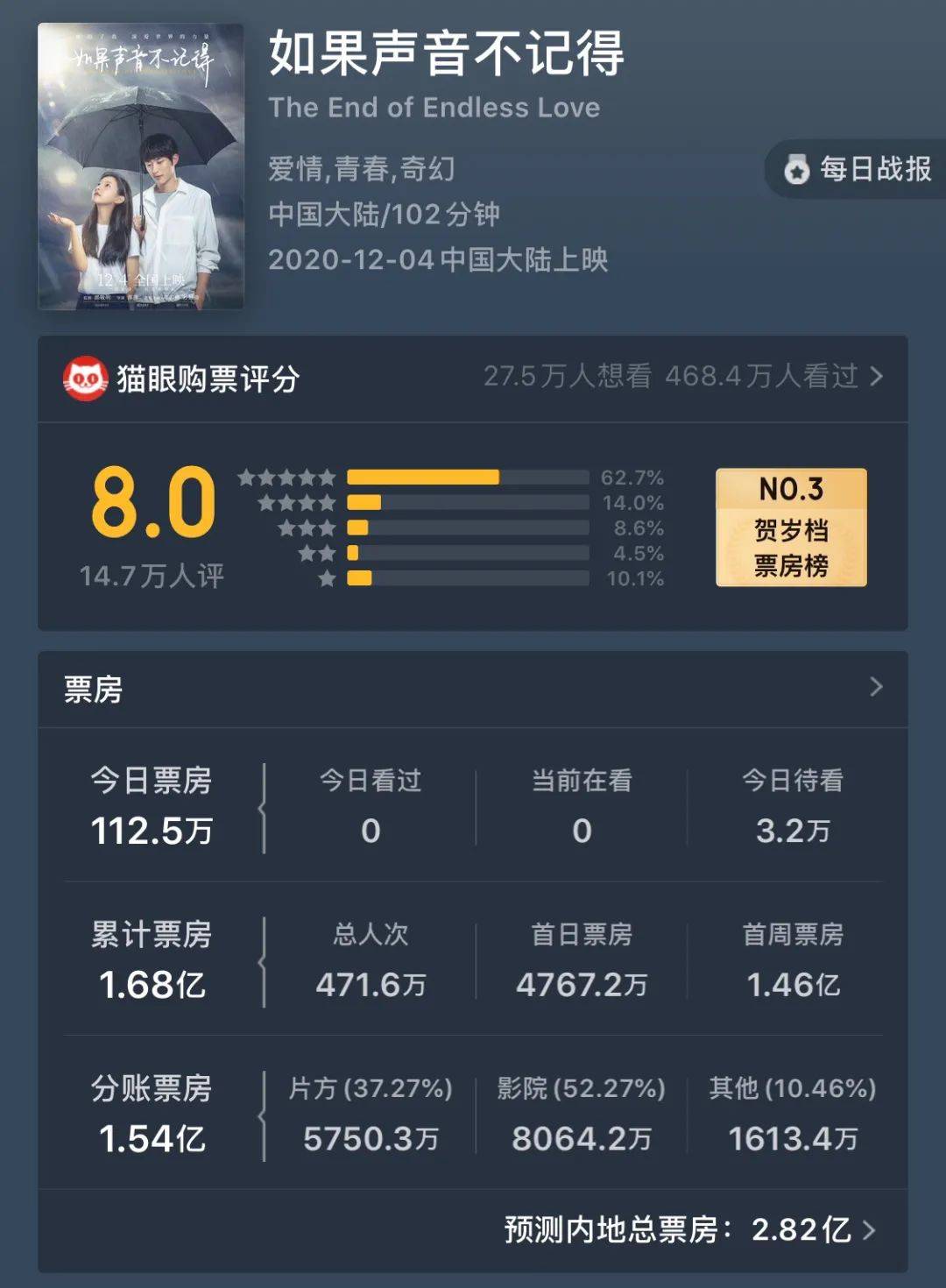This screenshot has height=1288, width=946.
Task: Expand the 票房 box office section
Action: pyautogui.click(x=473, y=689)
